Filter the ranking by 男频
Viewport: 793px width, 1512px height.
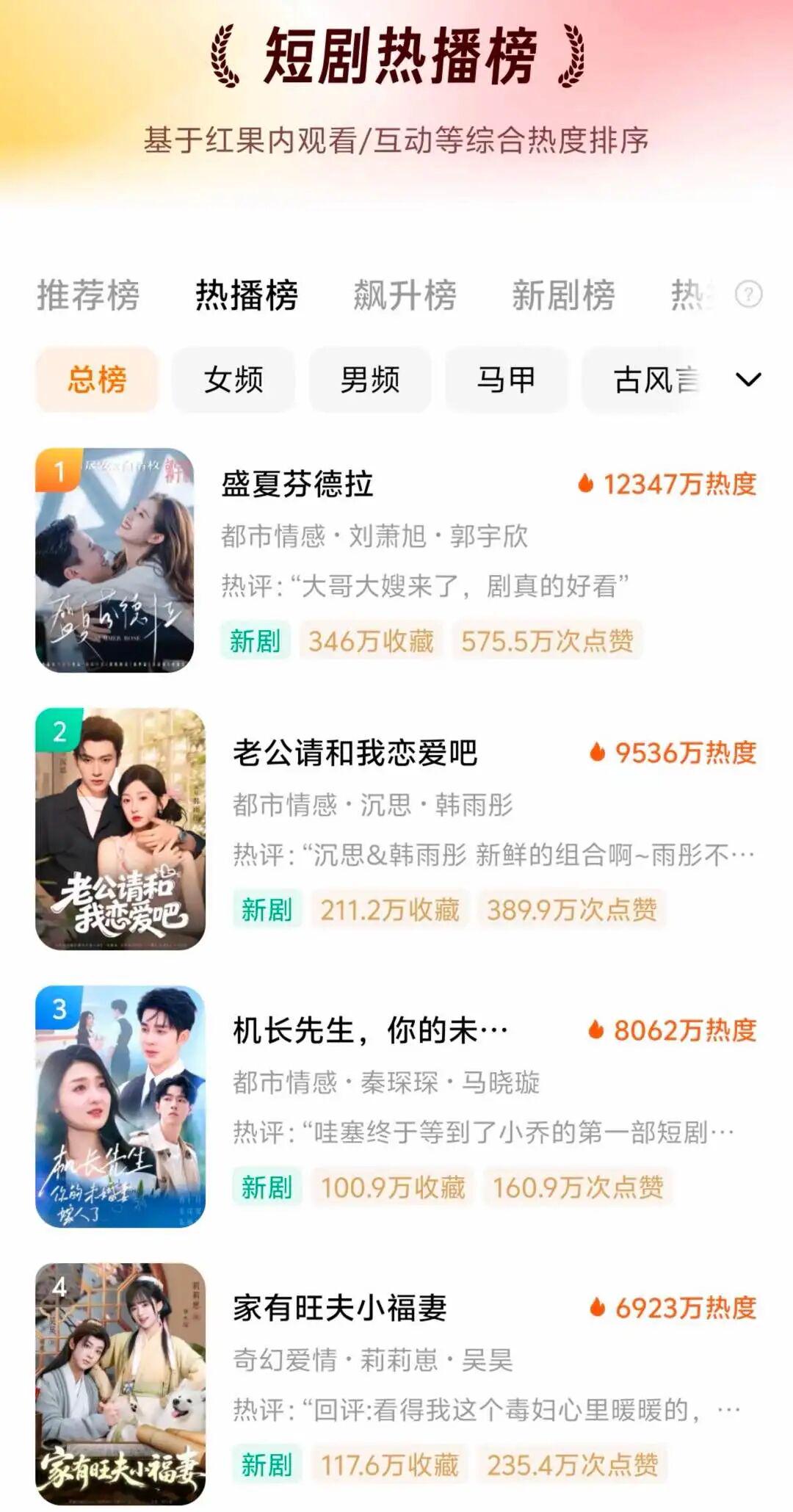370,380
